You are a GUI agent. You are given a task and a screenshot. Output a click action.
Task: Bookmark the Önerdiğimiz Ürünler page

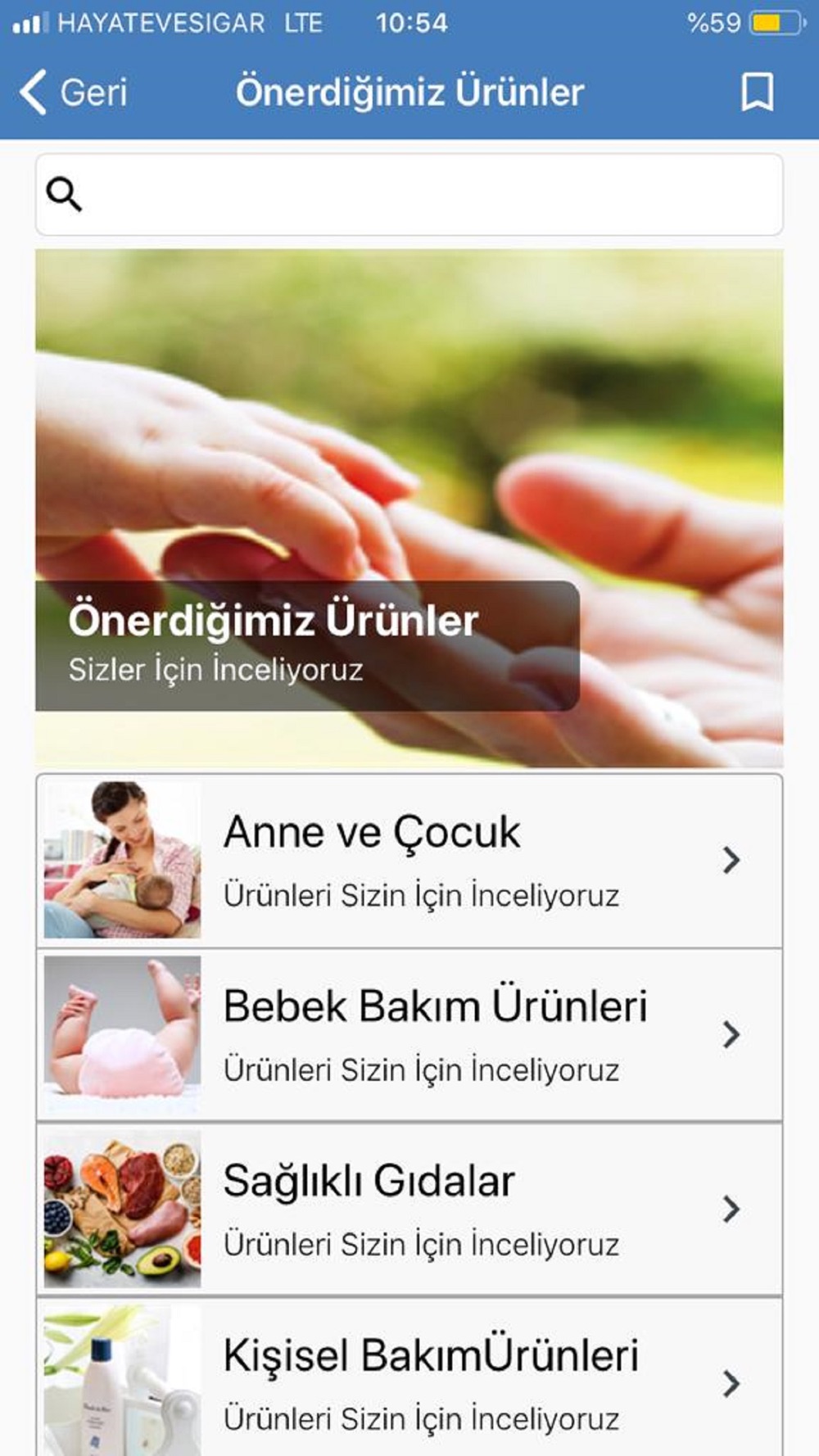point(757,92)
